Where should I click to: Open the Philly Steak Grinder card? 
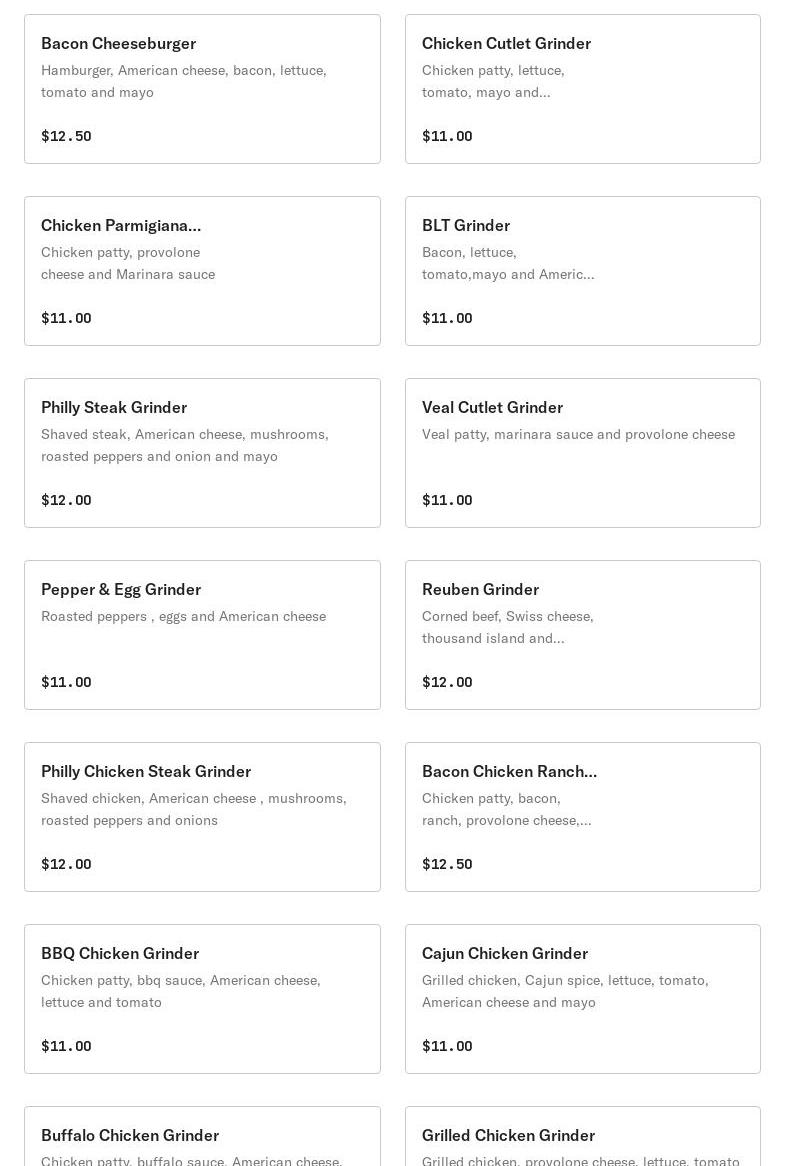pyautogui.click(x=202, y=453)
